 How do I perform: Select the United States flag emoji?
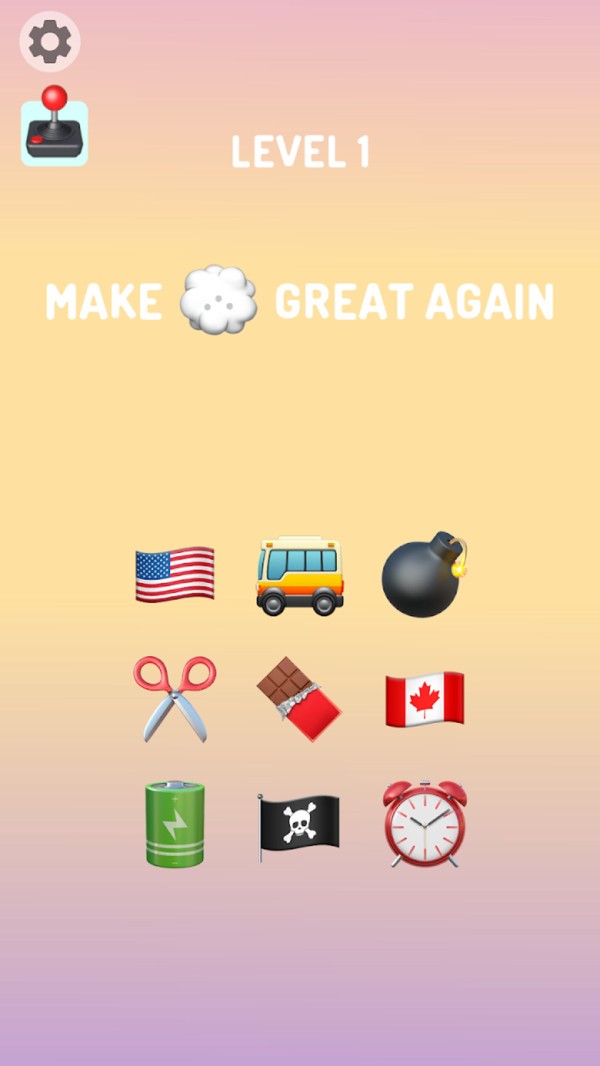coord(175,574)
